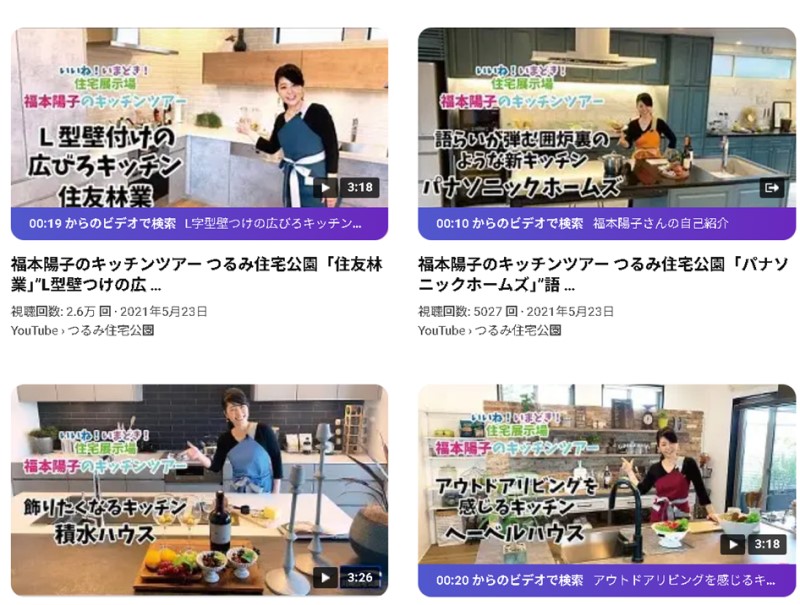800x605 pixels.
Task: Open the パナソニックホームズ kitchen tour video thumbnail
Action: 606,110
